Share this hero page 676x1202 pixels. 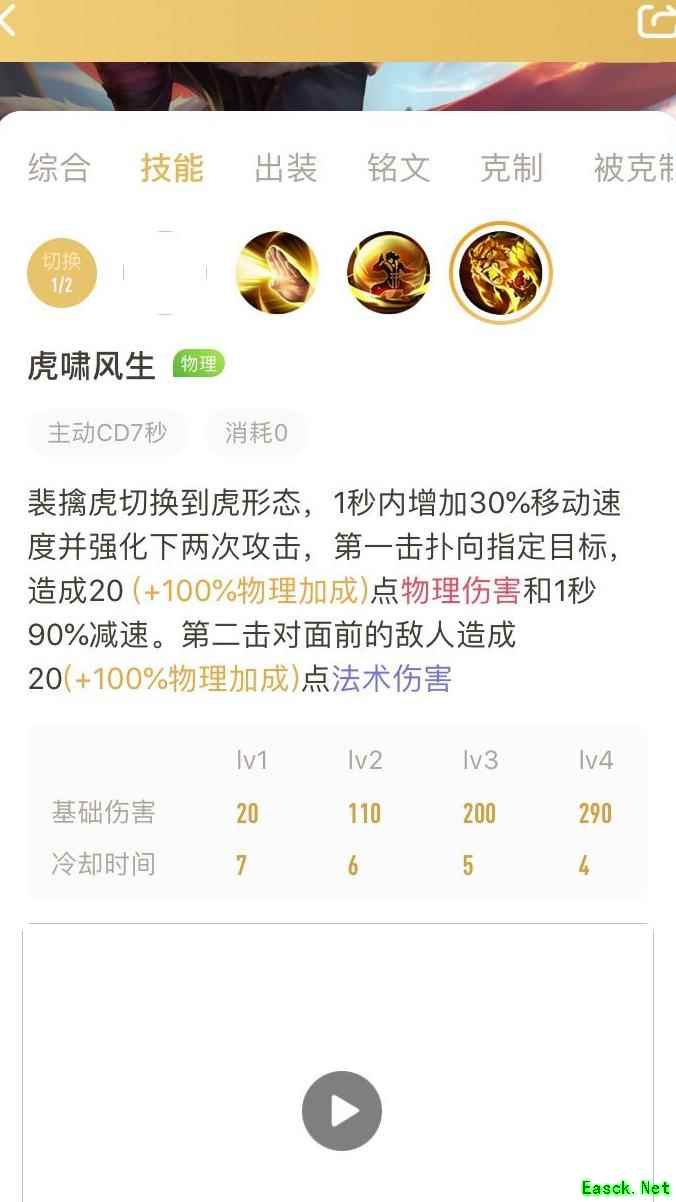(656, 20)
